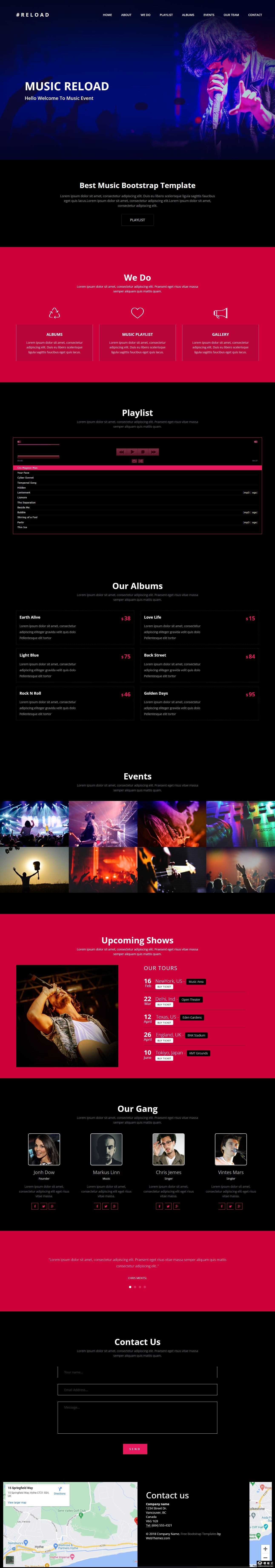Play the current track in player
Screen dimensions: 275x1568
pos(132,452)
